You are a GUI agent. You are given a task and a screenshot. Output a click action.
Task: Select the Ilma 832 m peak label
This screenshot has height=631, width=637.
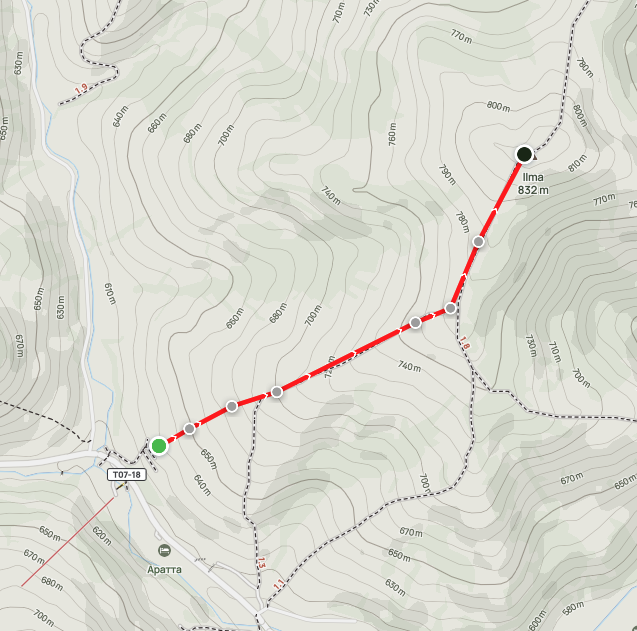(x=533, y=183)
